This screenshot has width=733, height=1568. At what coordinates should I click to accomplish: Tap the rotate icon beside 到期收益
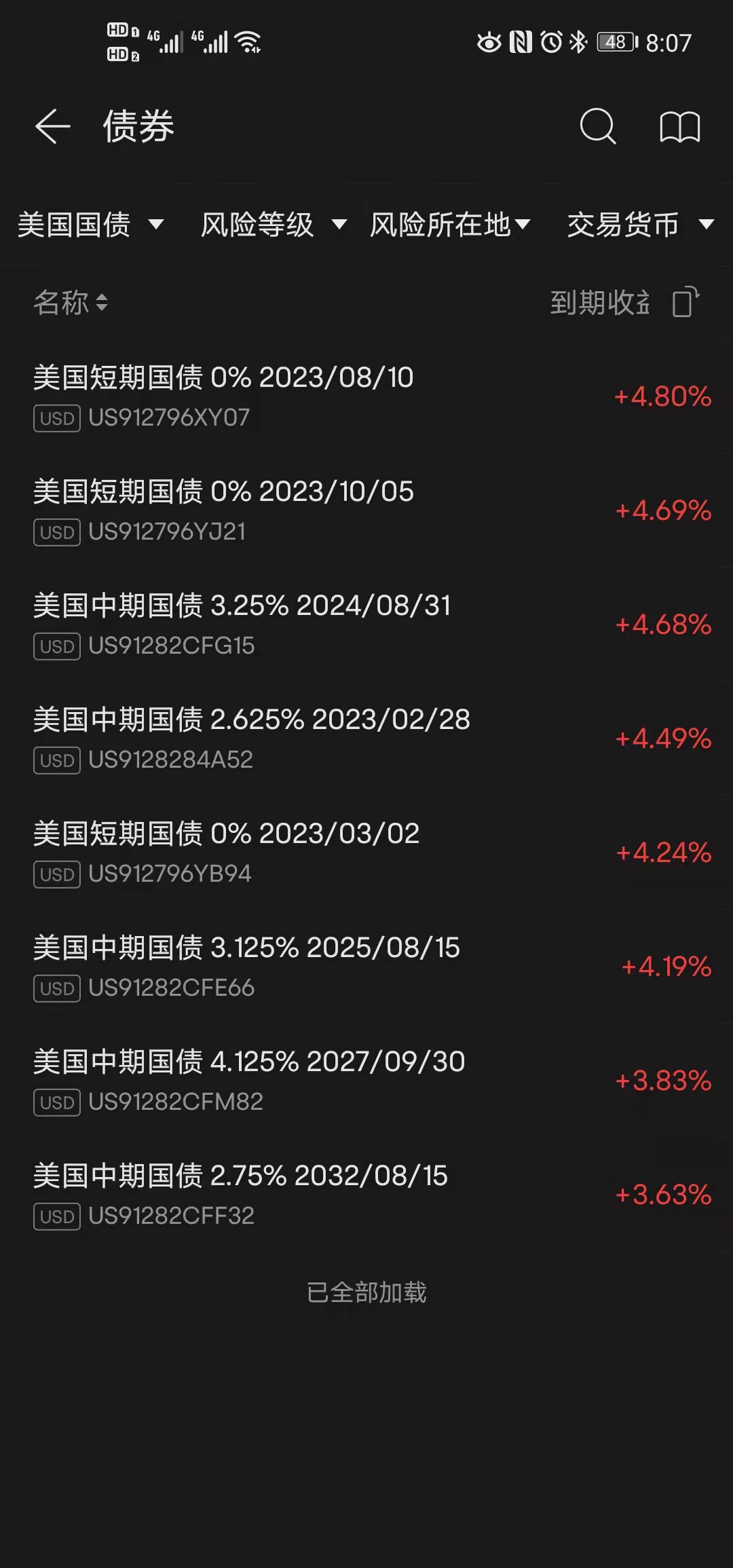(x=685, y=302)
